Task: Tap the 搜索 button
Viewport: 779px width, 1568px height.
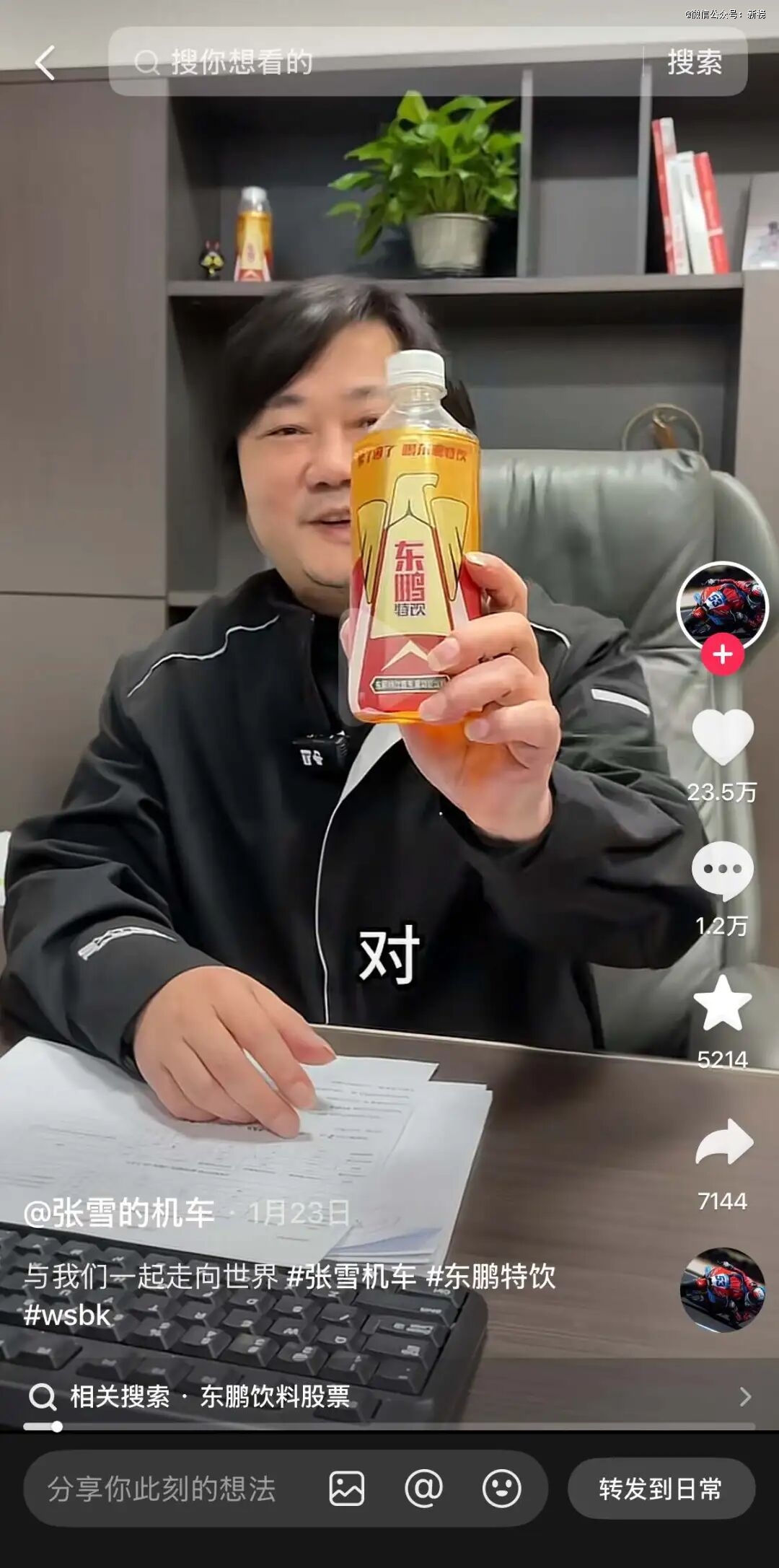Action: tap(694, 63)
